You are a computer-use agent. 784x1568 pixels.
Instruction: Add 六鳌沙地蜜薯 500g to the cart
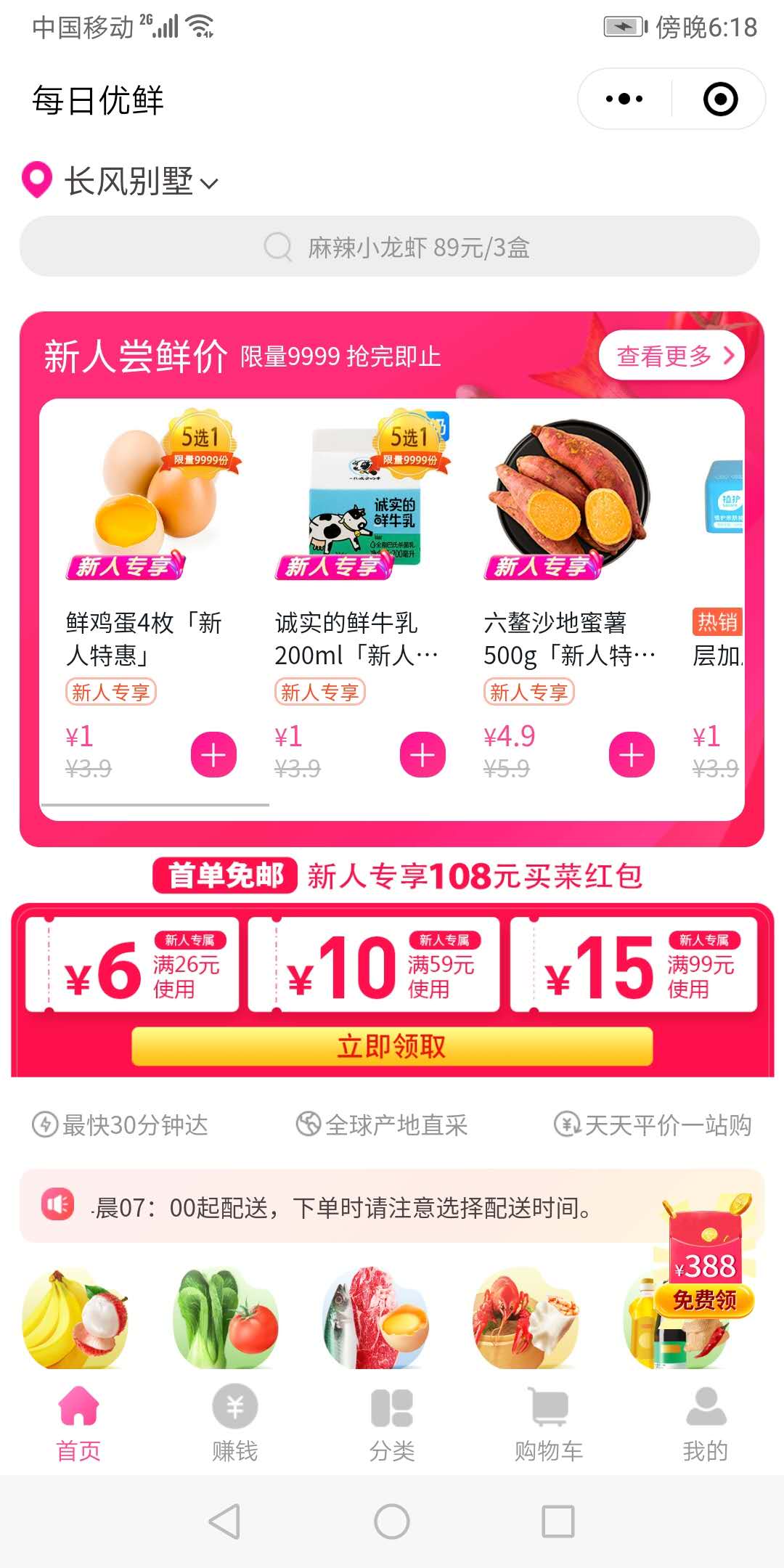632,755
